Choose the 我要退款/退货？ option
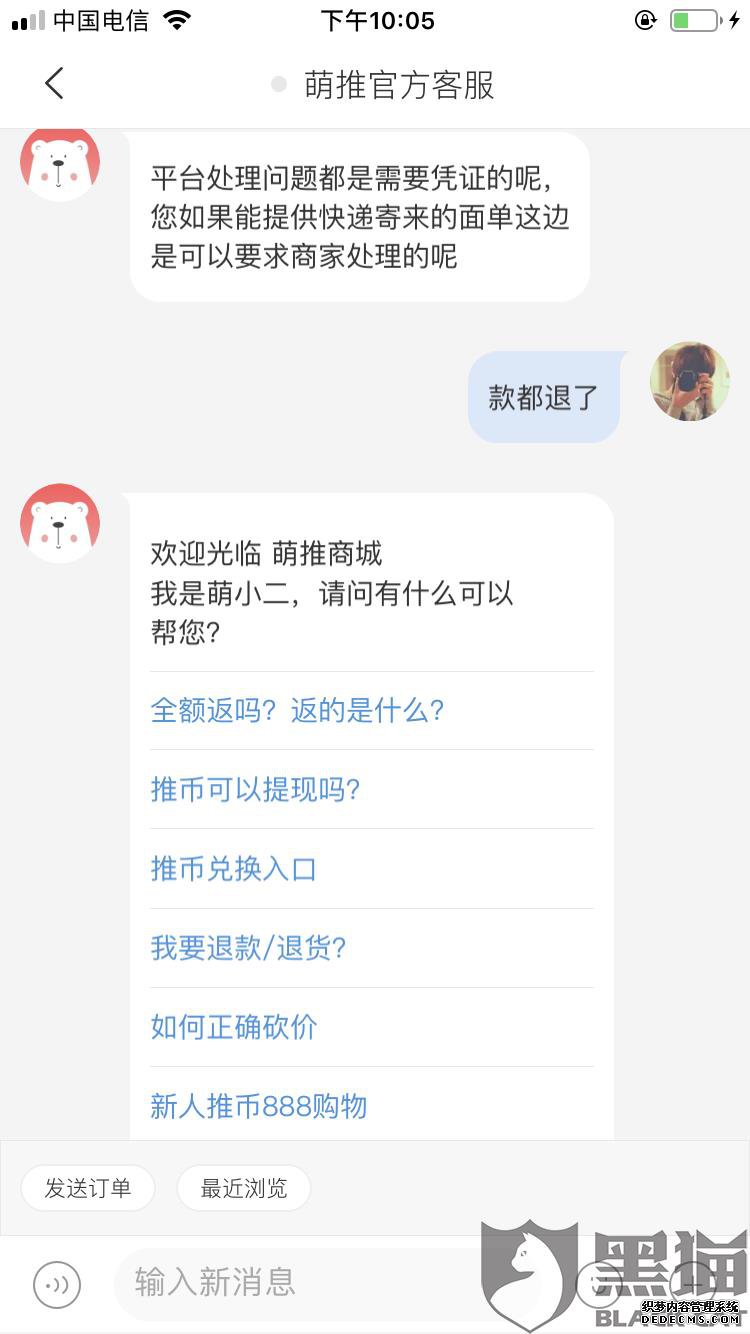 (x=248, y=948)
